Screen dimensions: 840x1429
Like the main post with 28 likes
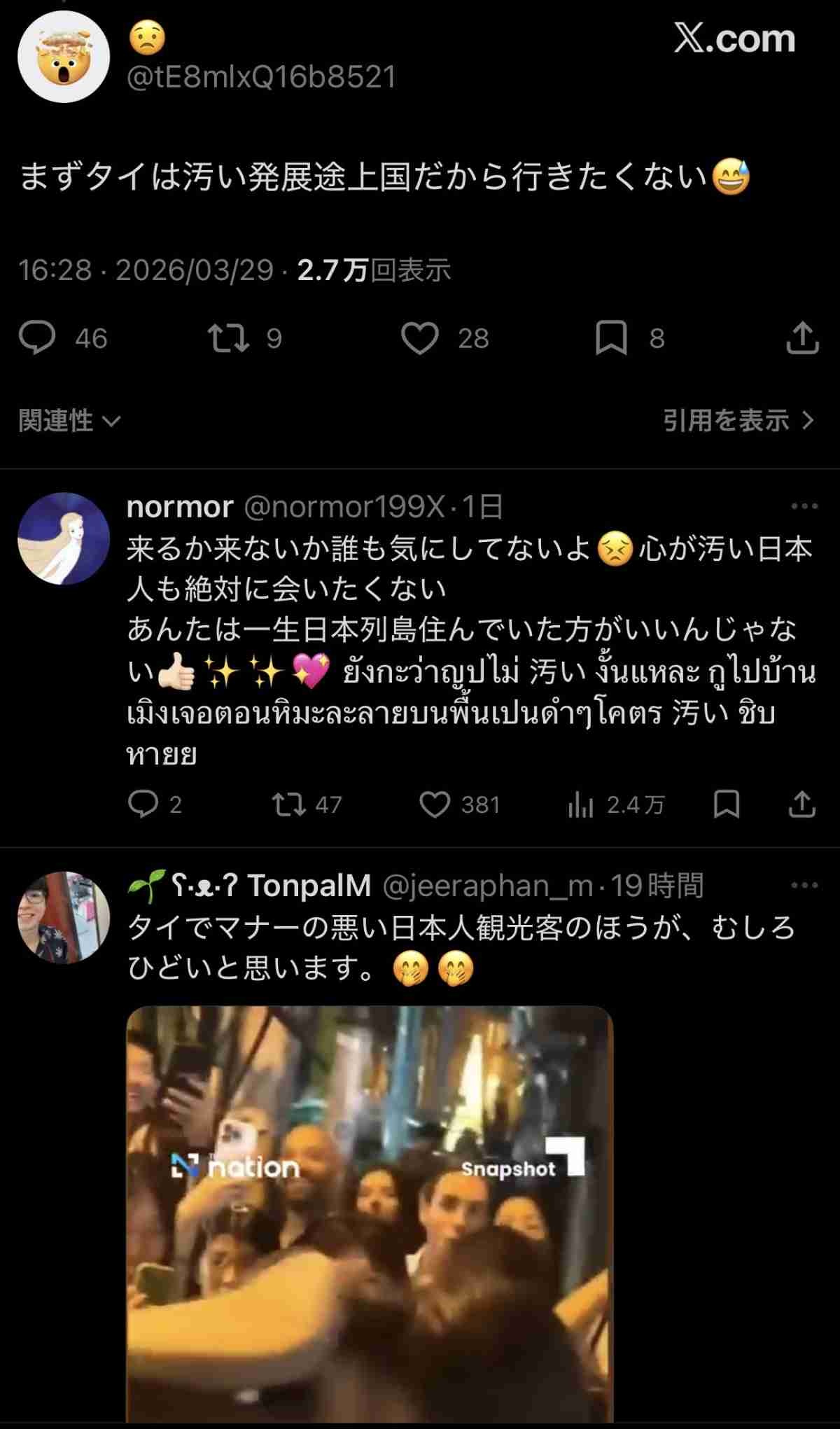click(x=419, y=338)
